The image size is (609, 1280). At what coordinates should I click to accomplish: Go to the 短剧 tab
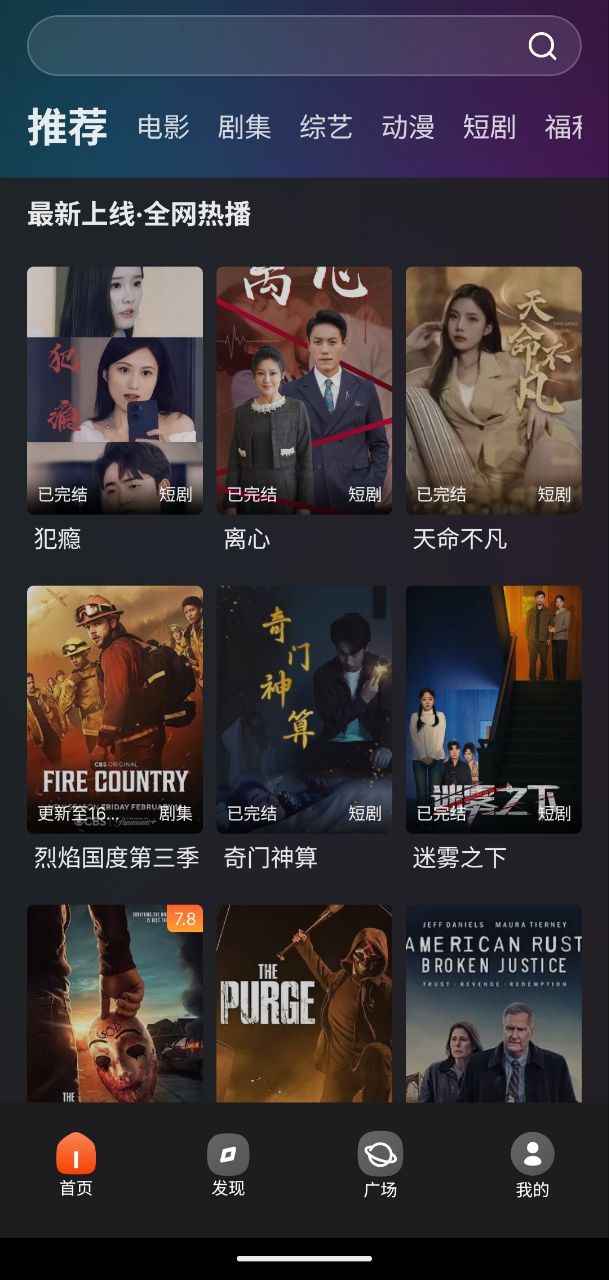(x=489, y=127)
